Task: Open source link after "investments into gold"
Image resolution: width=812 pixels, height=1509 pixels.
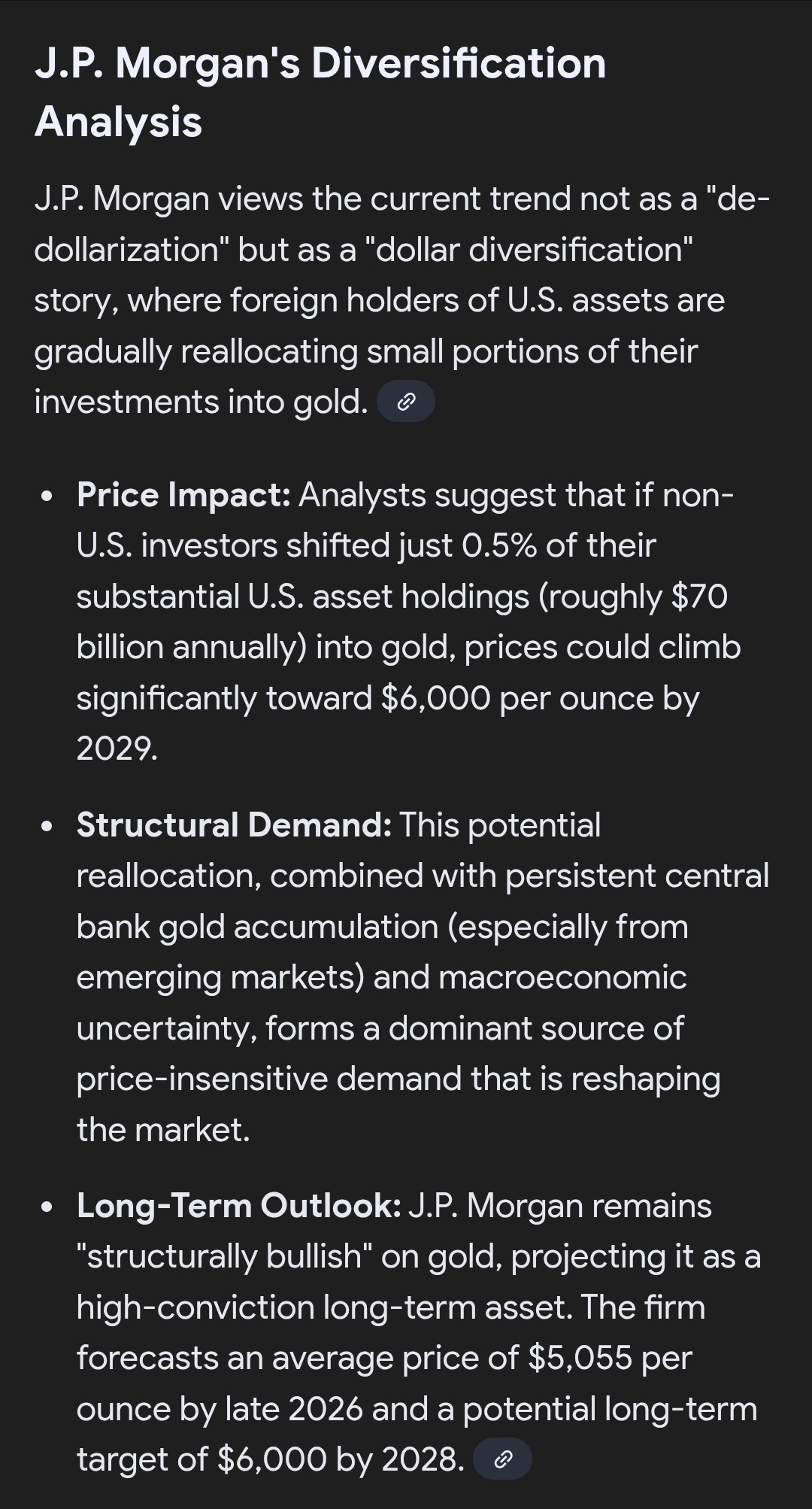Action: (405, 402)
